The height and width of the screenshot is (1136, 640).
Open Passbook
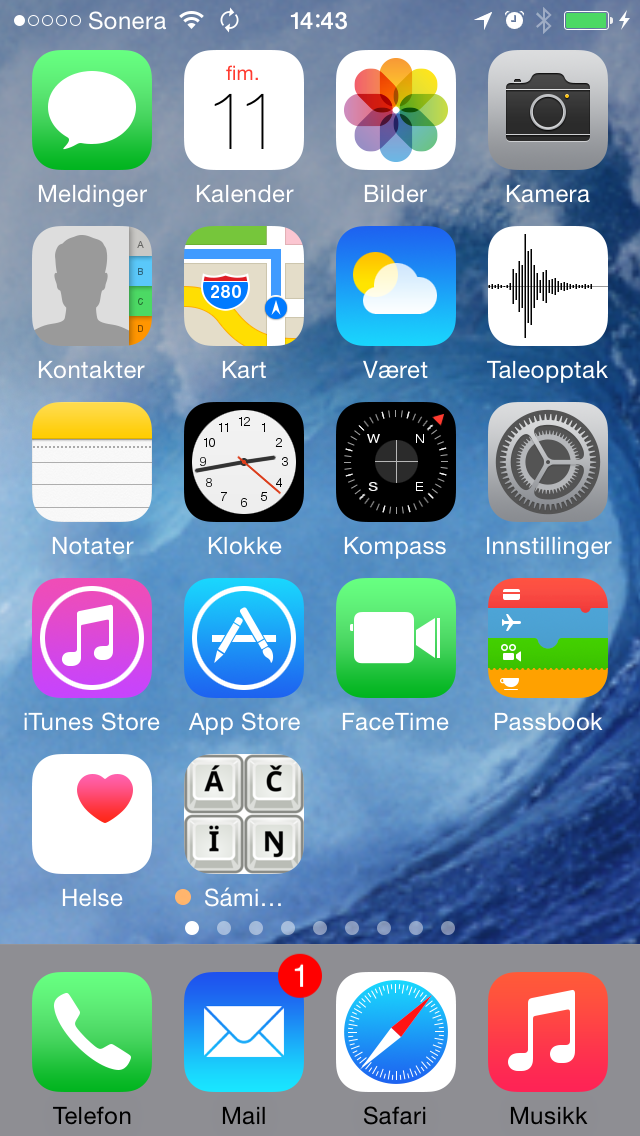[548, 638]
